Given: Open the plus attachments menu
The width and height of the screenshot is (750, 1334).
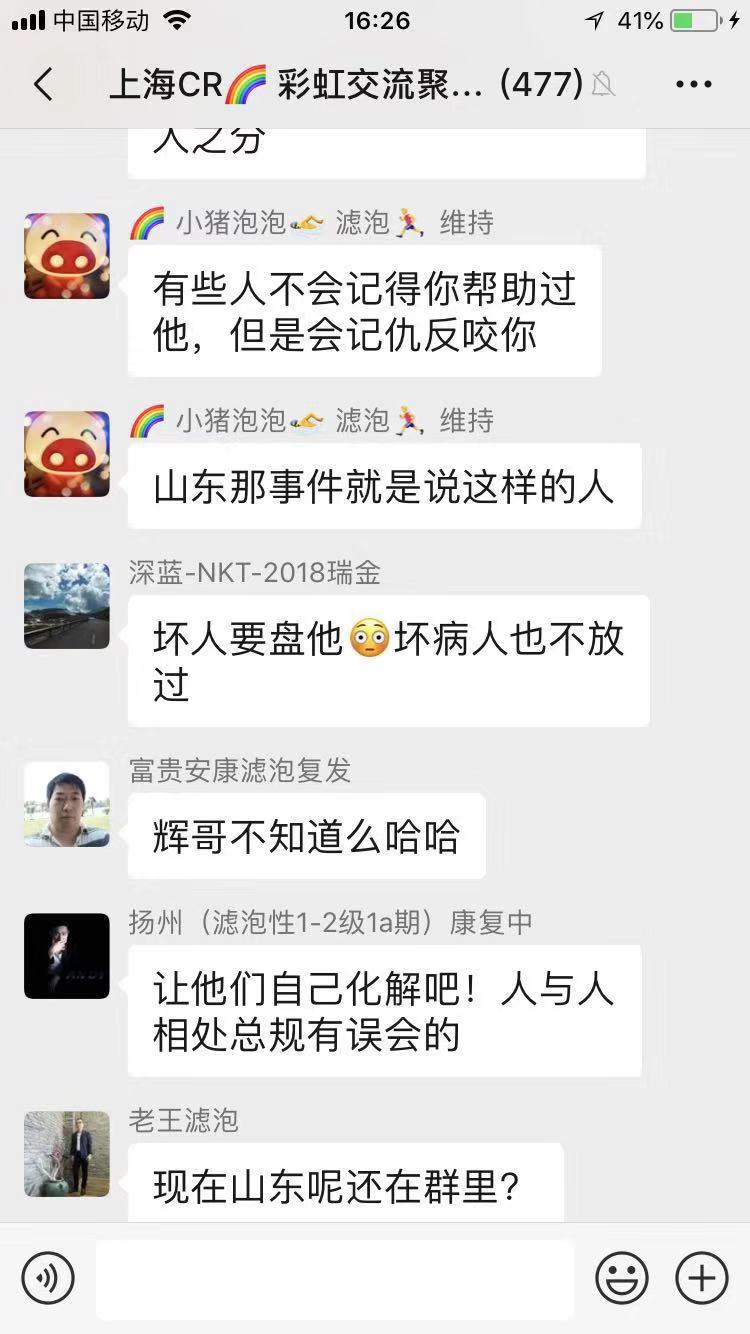Looking at the screenshot, I should 702,1277.
